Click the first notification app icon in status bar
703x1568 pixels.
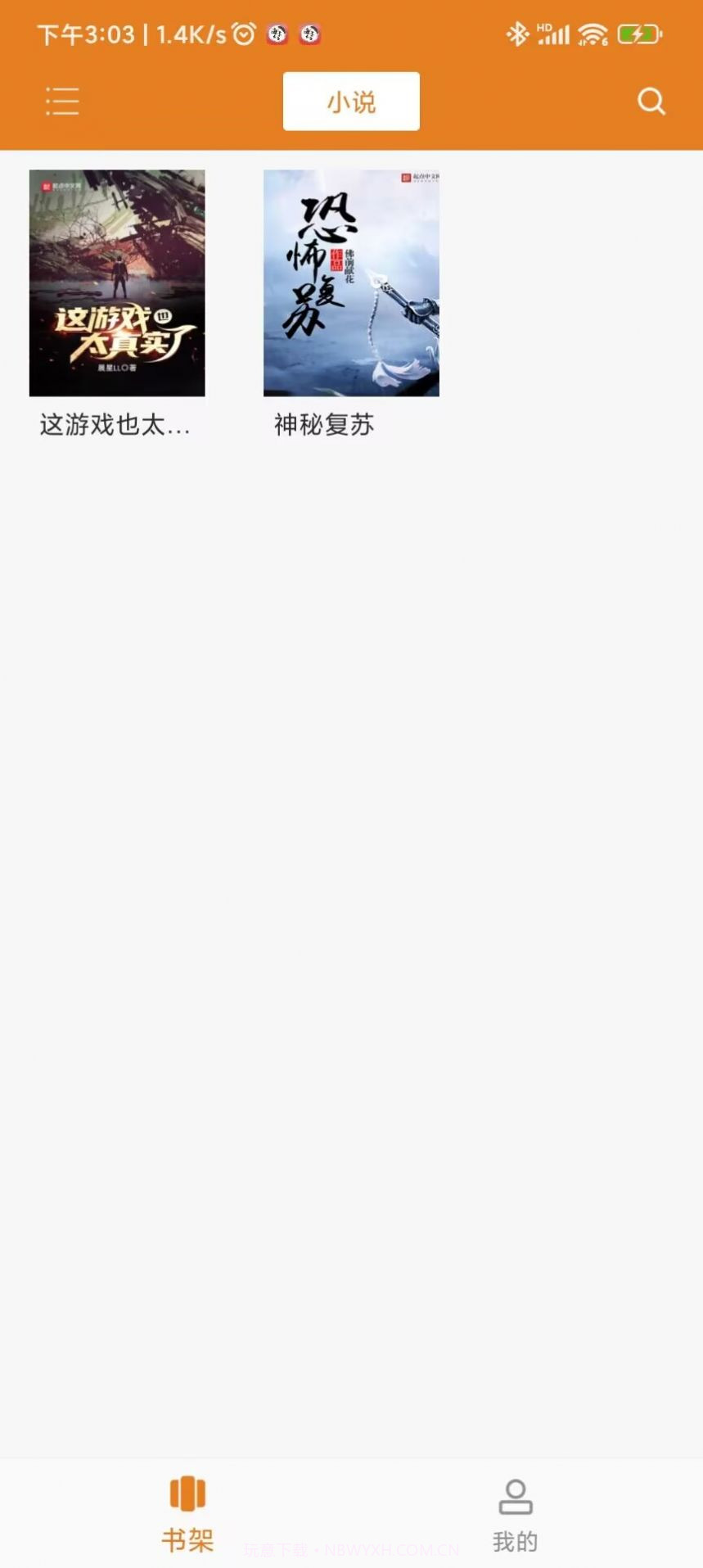[276, 34]
